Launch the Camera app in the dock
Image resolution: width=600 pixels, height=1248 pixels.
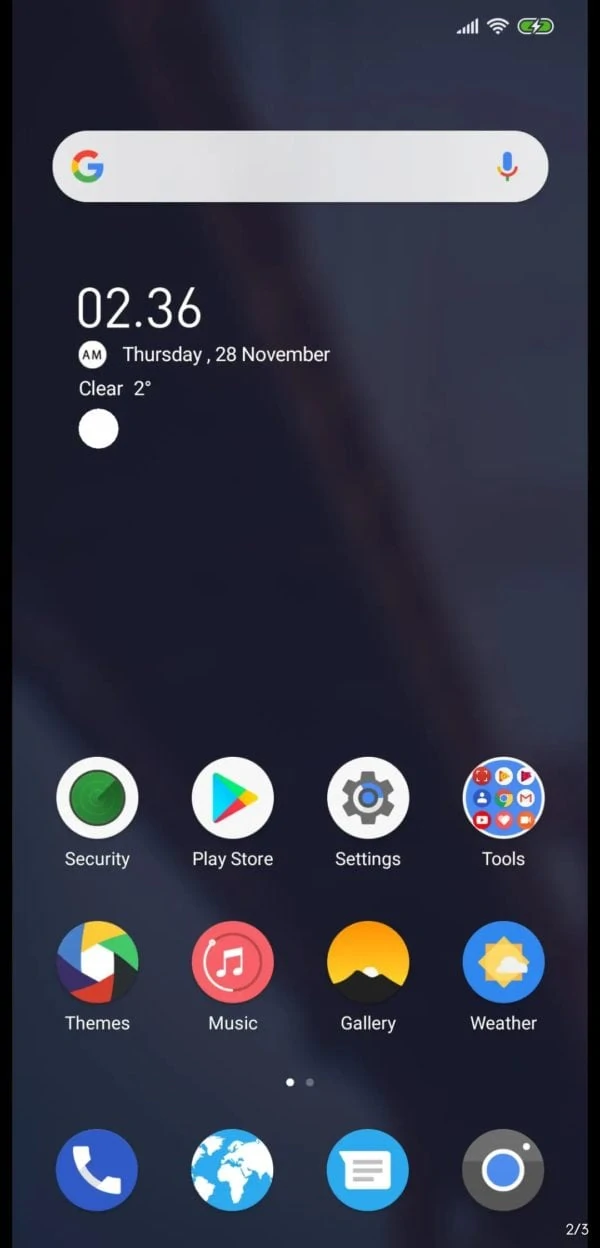[503, 1170]
